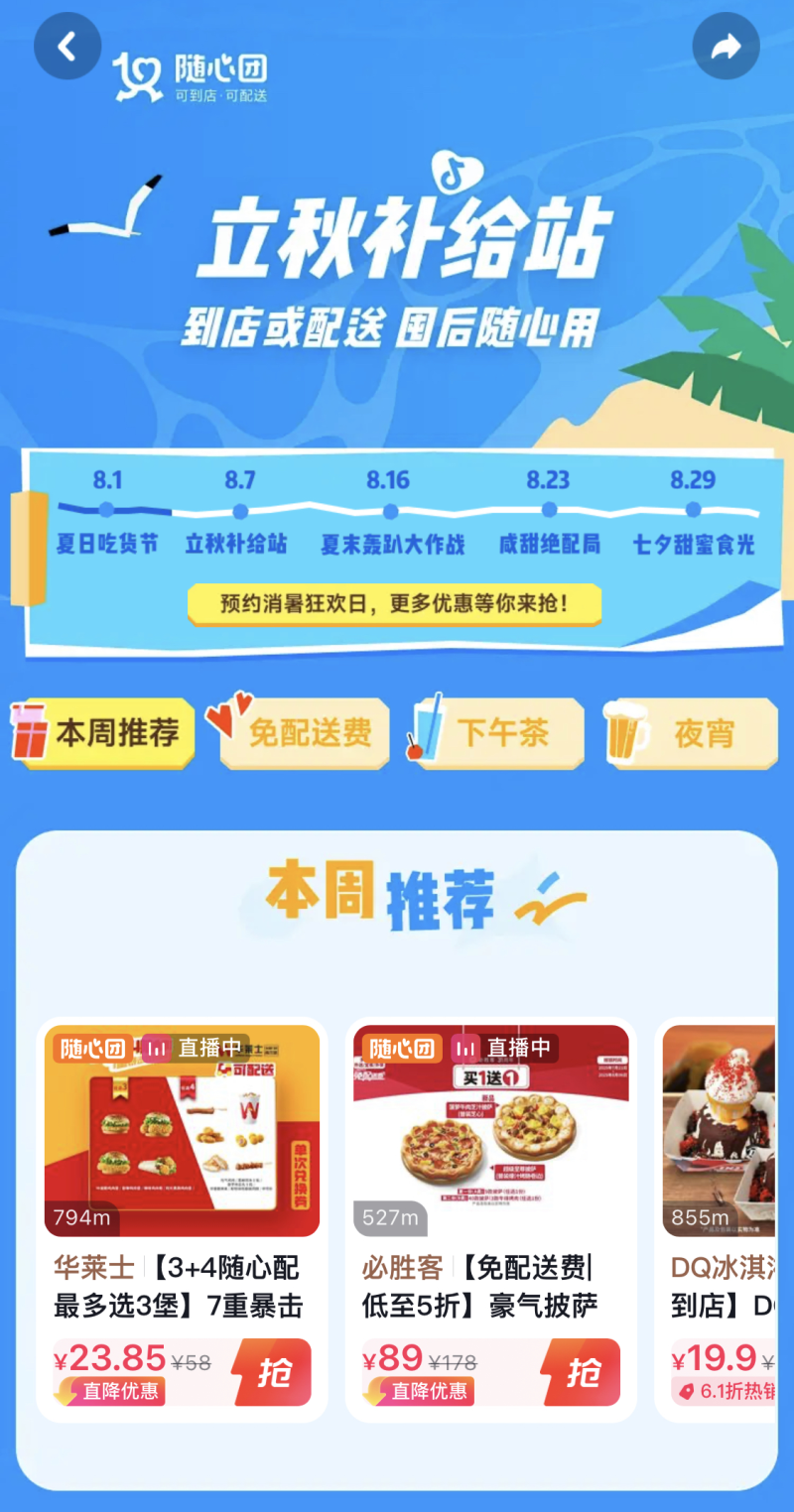This screenshot has height=1512, width=794.
Task: Select the 本周推荐 tab
Action: click(103, 734)
